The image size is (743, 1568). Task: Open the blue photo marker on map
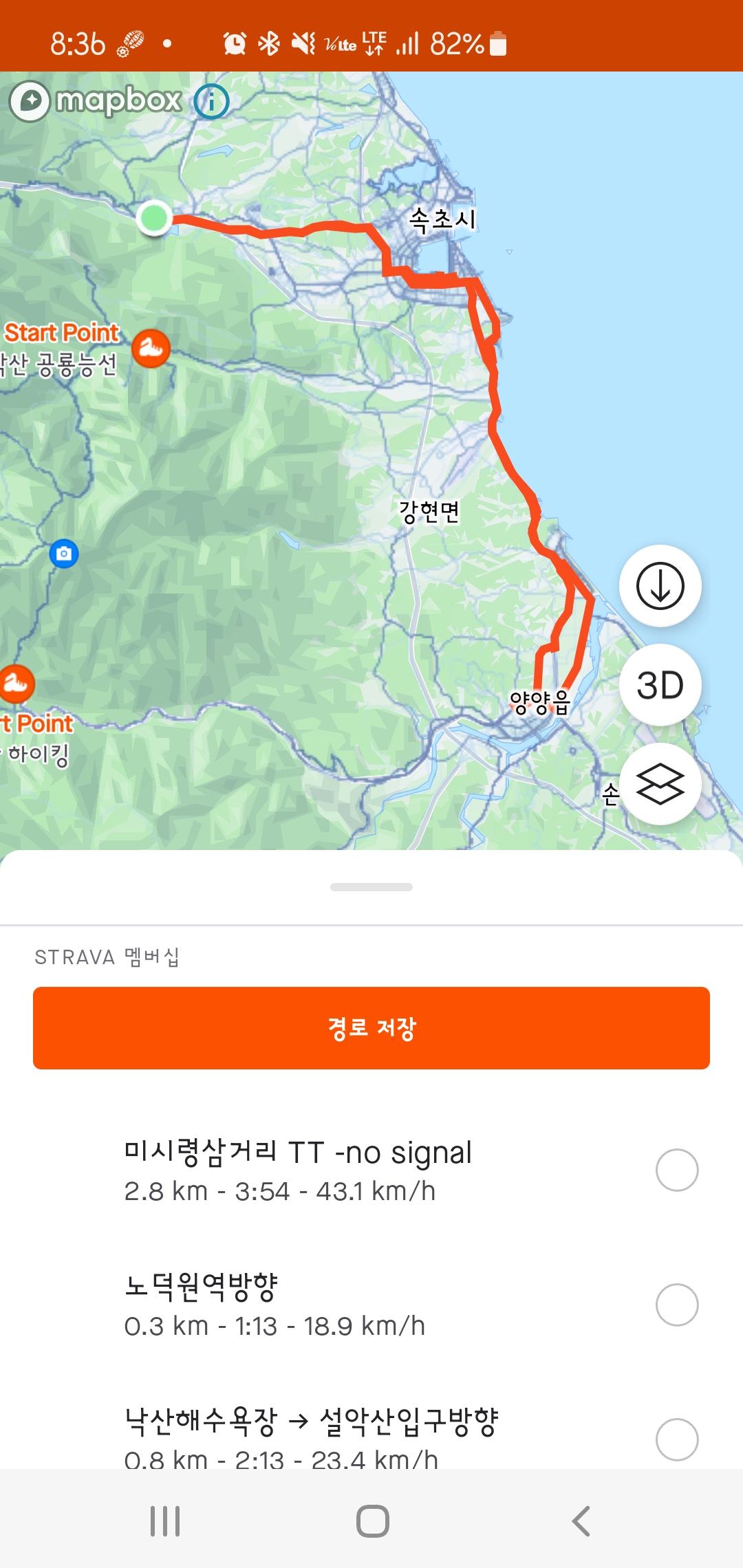[x=64, y=554]
